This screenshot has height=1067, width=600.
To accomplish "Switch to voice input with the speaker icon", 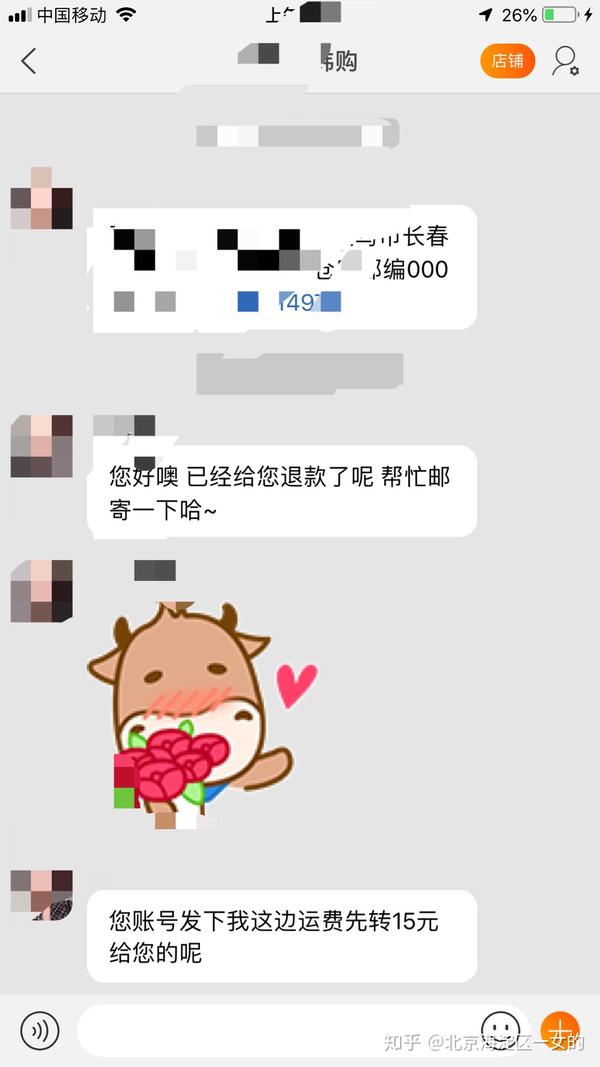I will (x=39, y=1031).
